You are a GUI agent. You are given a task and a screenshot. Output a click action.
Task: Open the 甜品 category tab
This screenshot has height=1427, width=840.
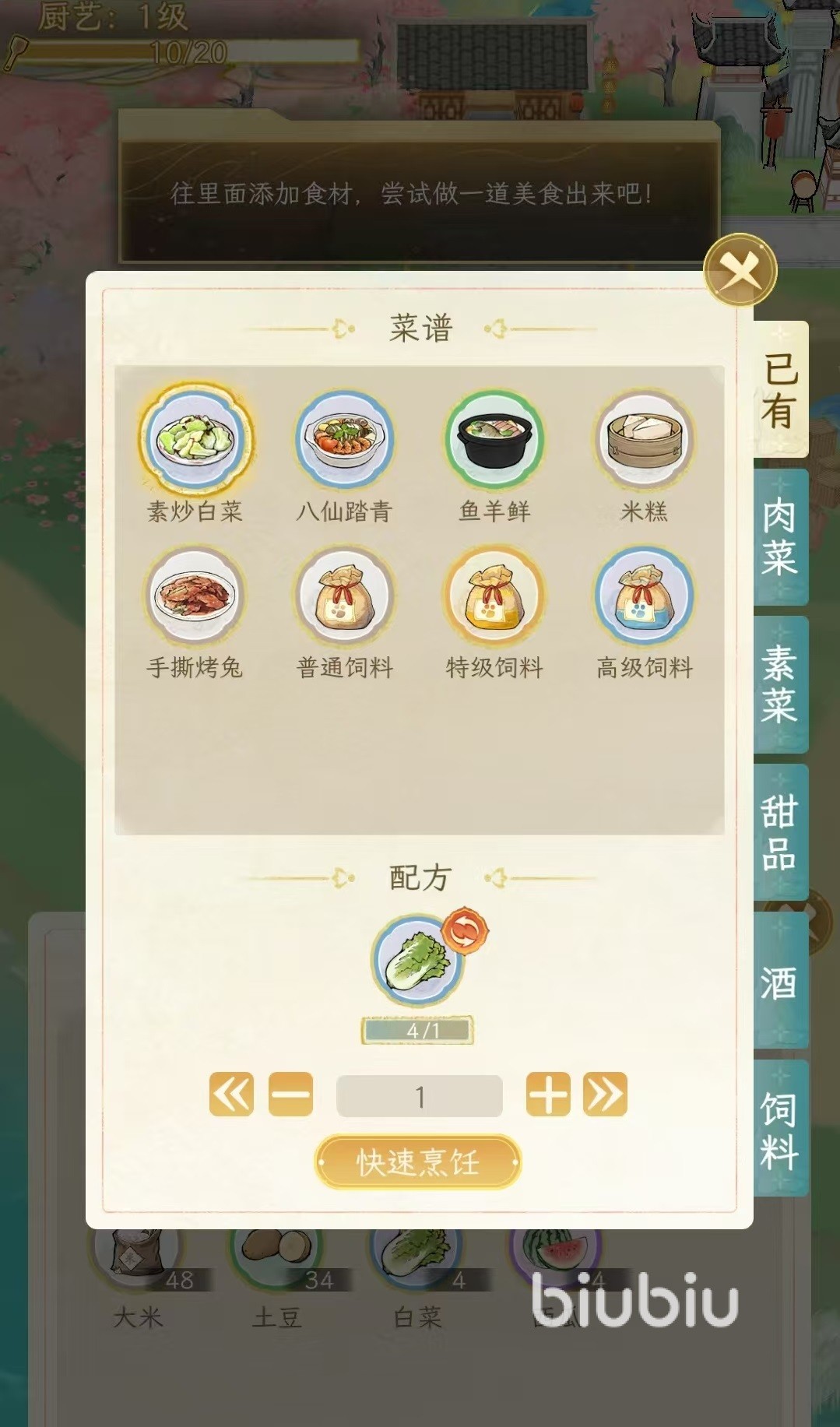coord(780,832)
